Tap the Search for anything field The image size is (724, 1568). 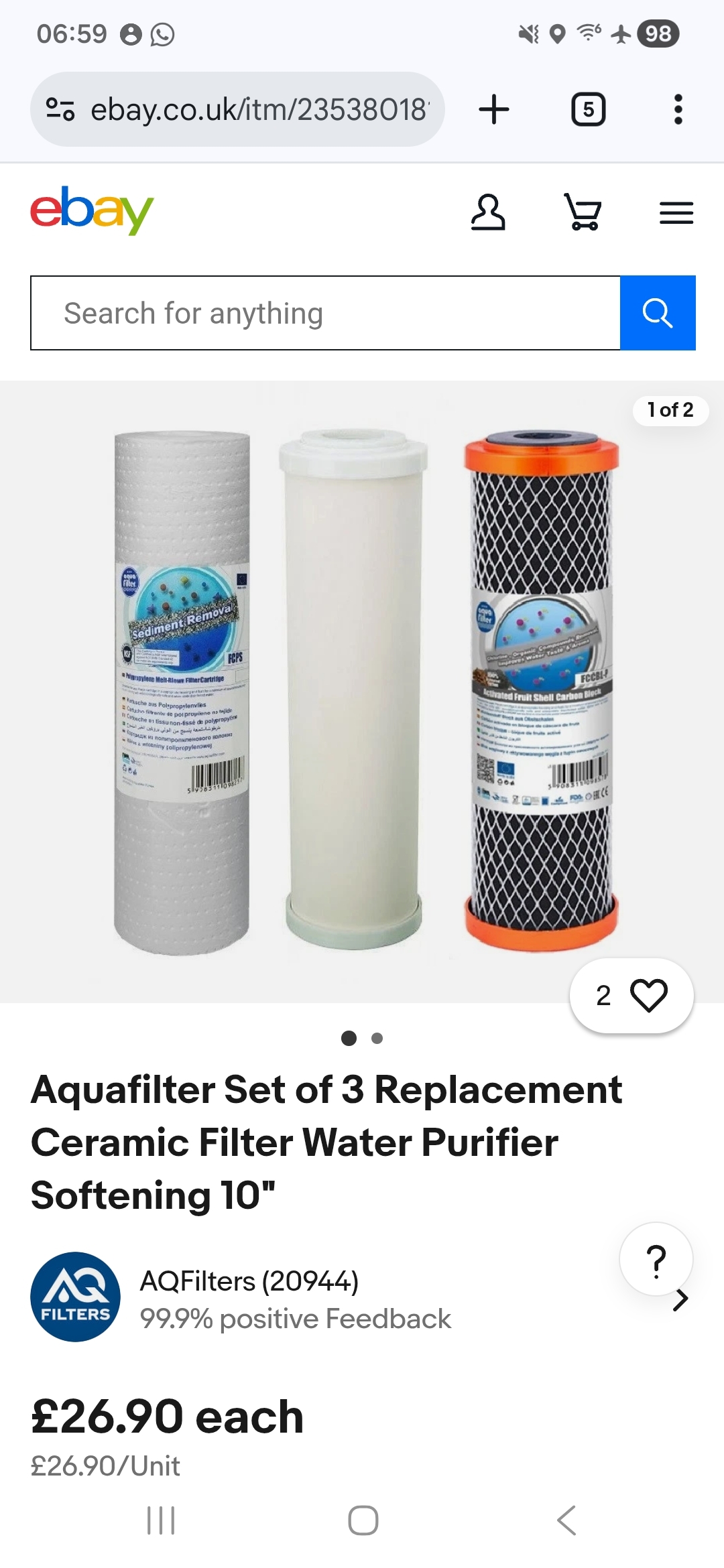(x=325, y=313)
